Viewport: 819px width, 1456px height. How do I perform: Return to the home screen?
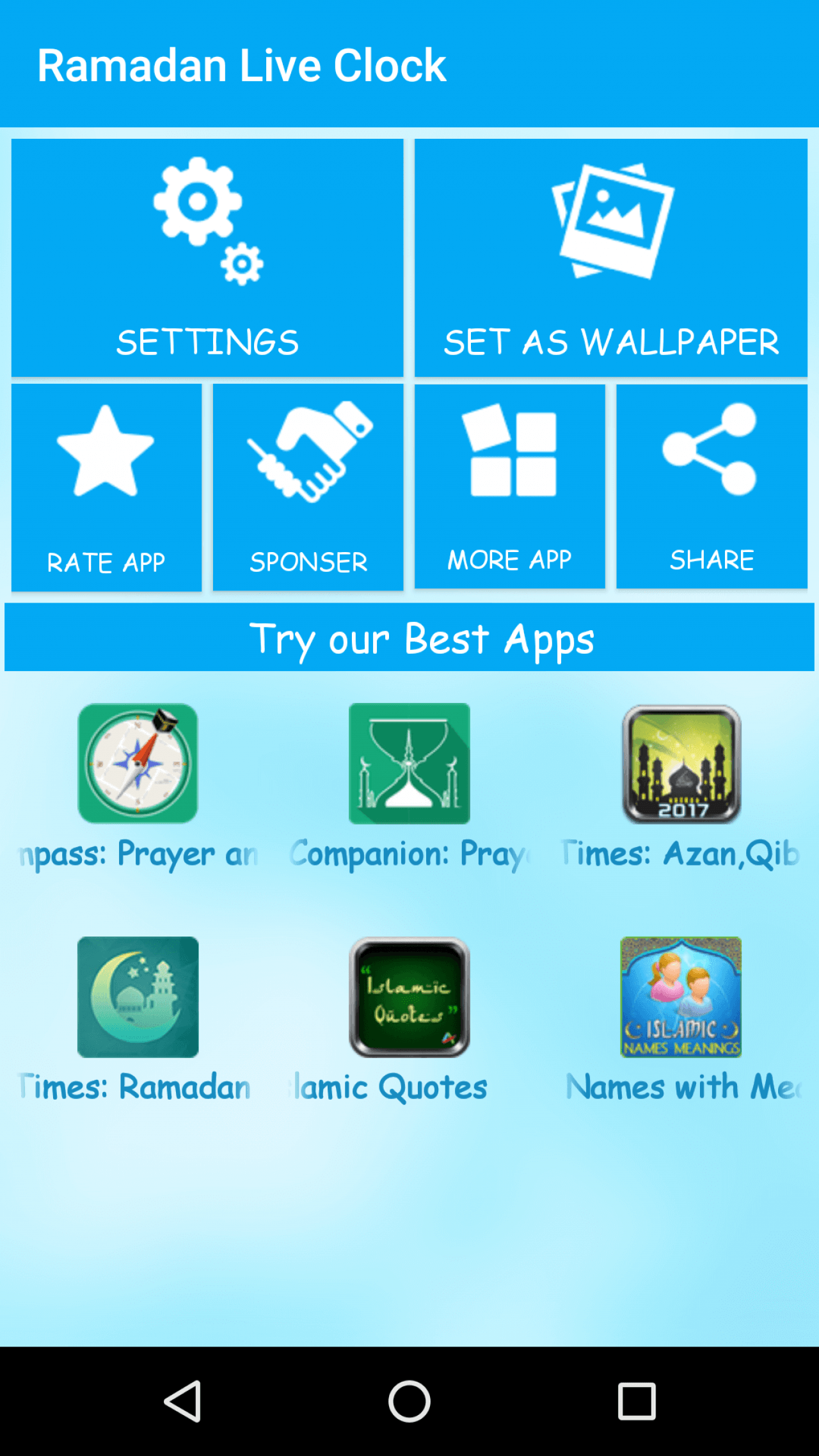pos(409,1401)
